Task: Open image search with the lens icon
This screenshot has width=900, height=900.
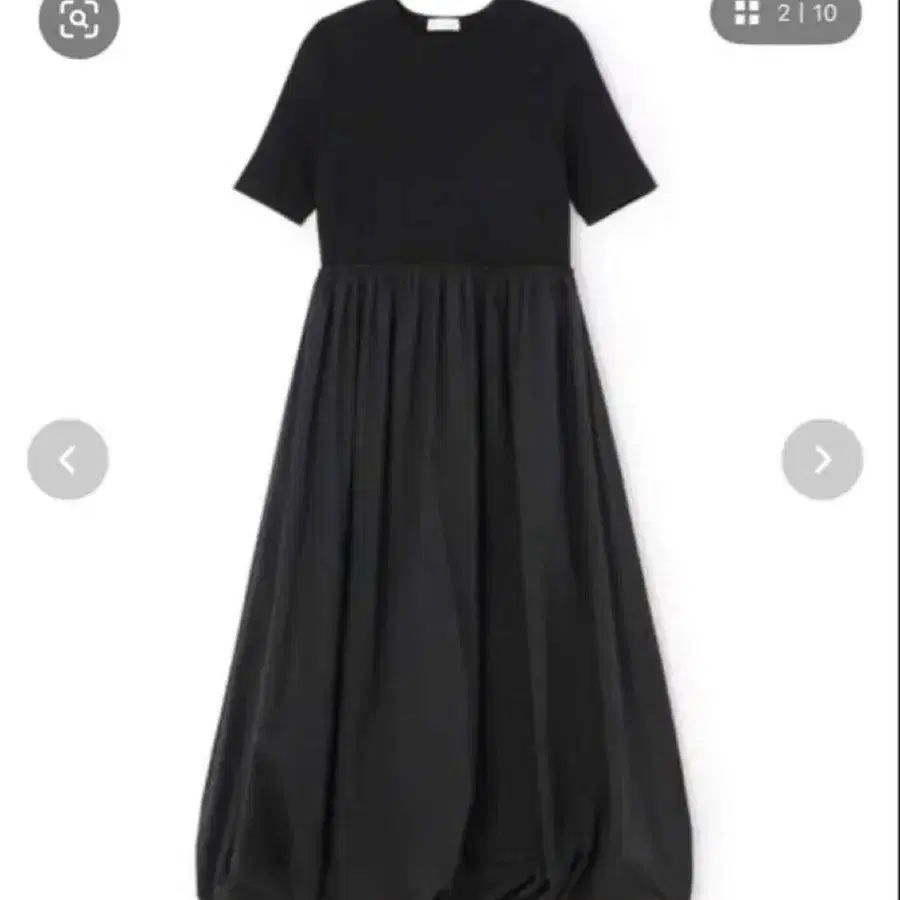Action: pos(78,20)
